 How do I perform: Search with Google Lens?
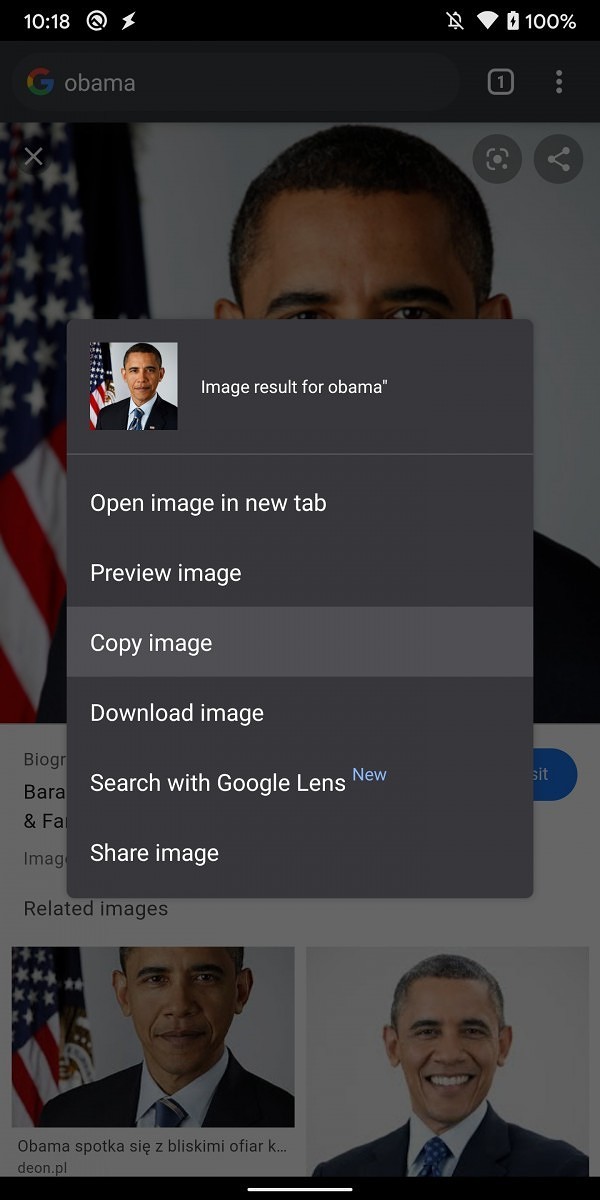[x=299, y=782]
